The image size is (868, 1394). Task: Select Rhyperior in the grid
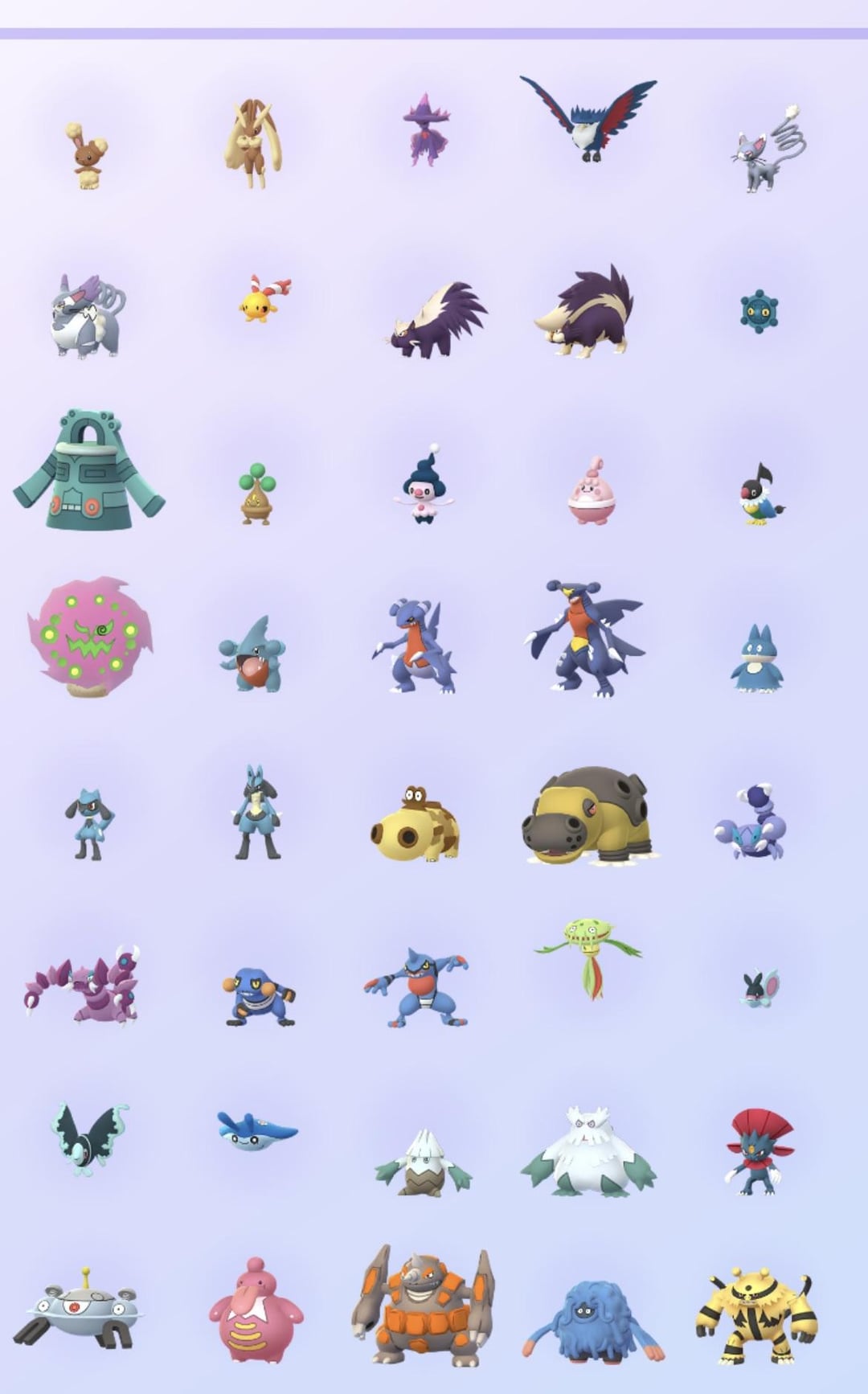(x=424, y=1306)
